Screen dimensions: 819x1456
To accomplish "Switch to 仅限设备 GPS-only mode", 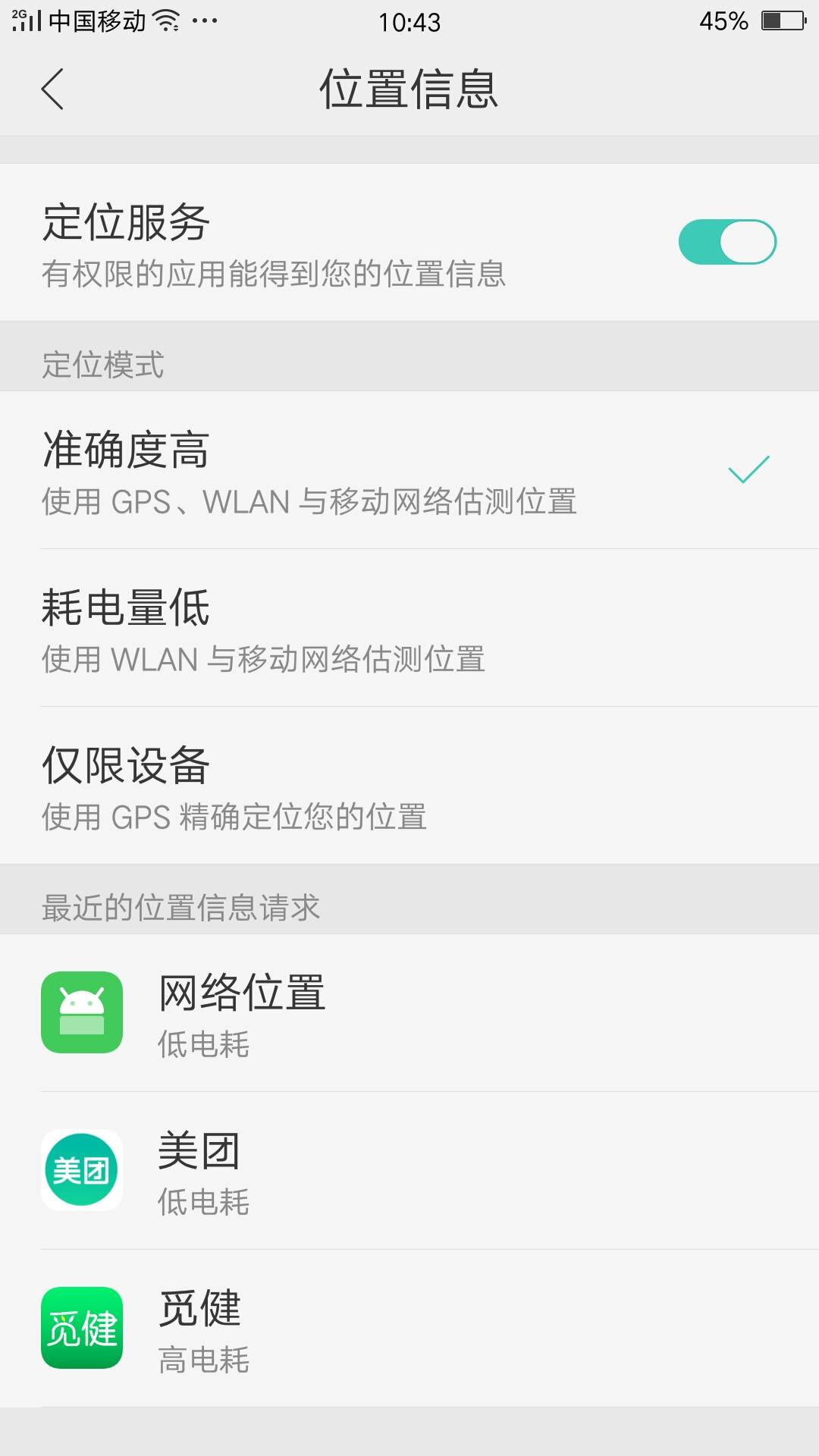I will (409, 786).
